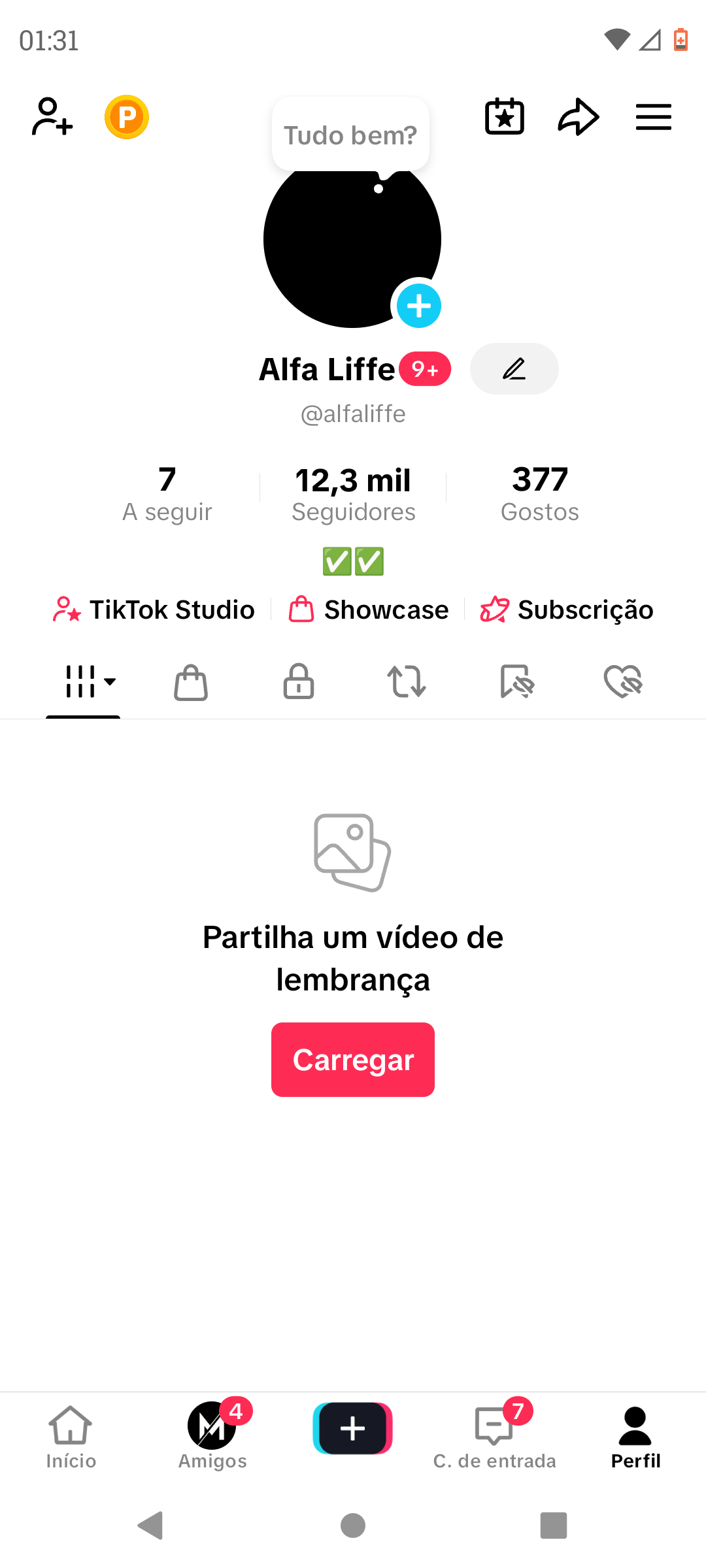
Task: Tap the 'Tudo bem?' note bubble
Action: pos(350,135)
